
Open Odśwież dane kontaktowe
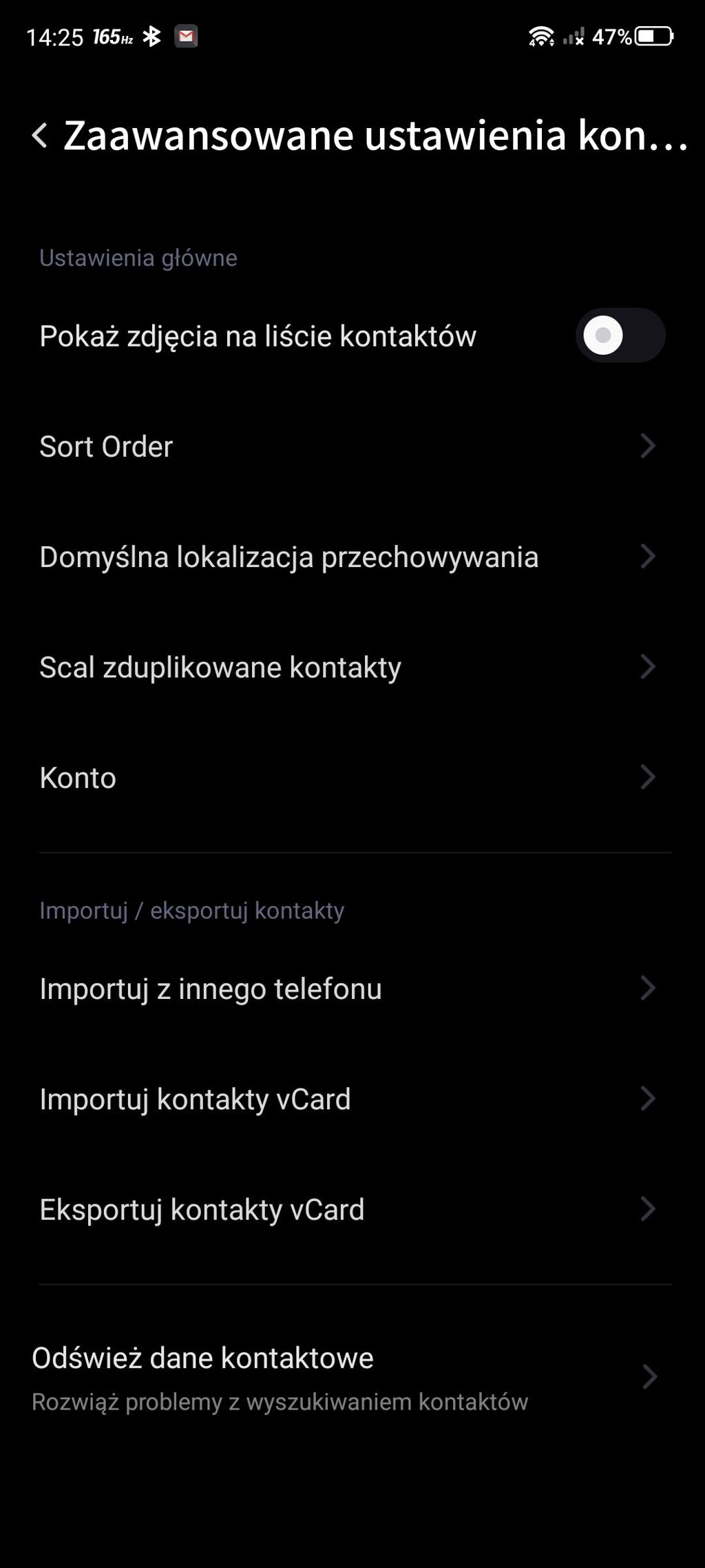(x=352, y=1377)
